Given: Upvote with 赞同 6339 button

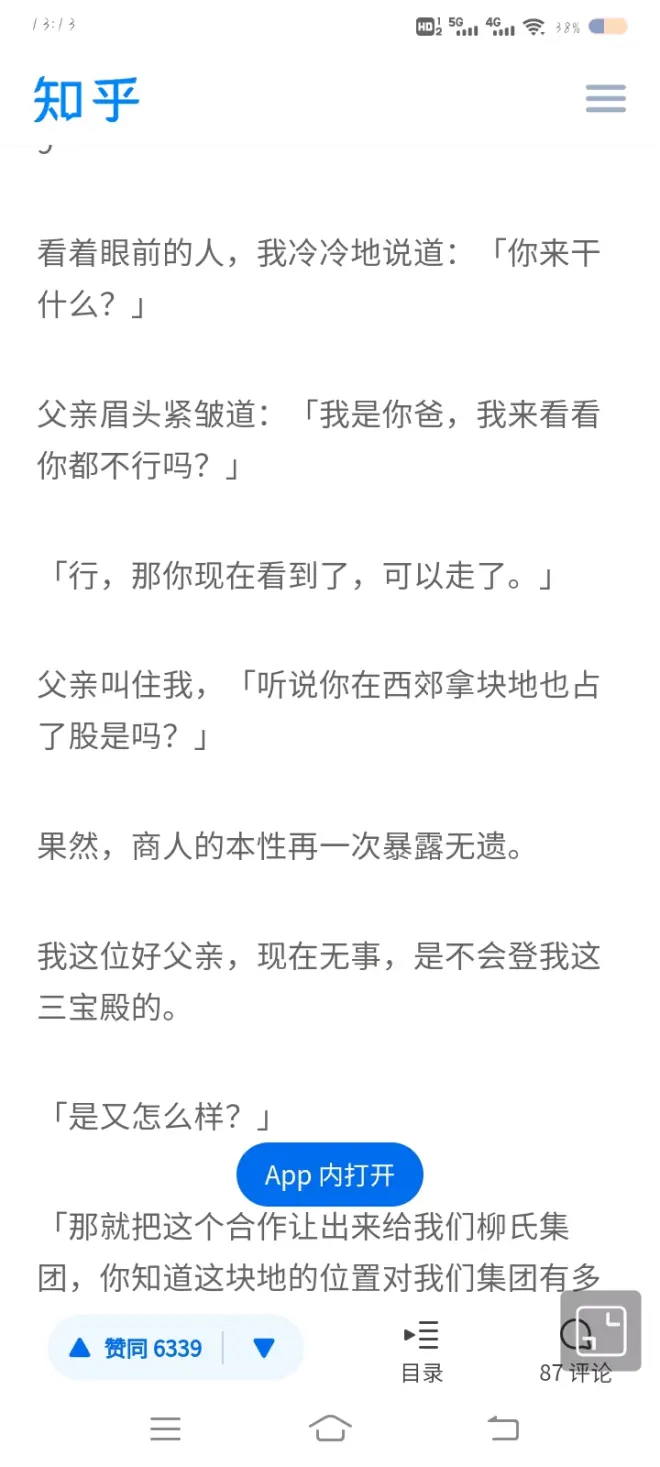Looking at the screenshot, I should tap(136, 1348).
